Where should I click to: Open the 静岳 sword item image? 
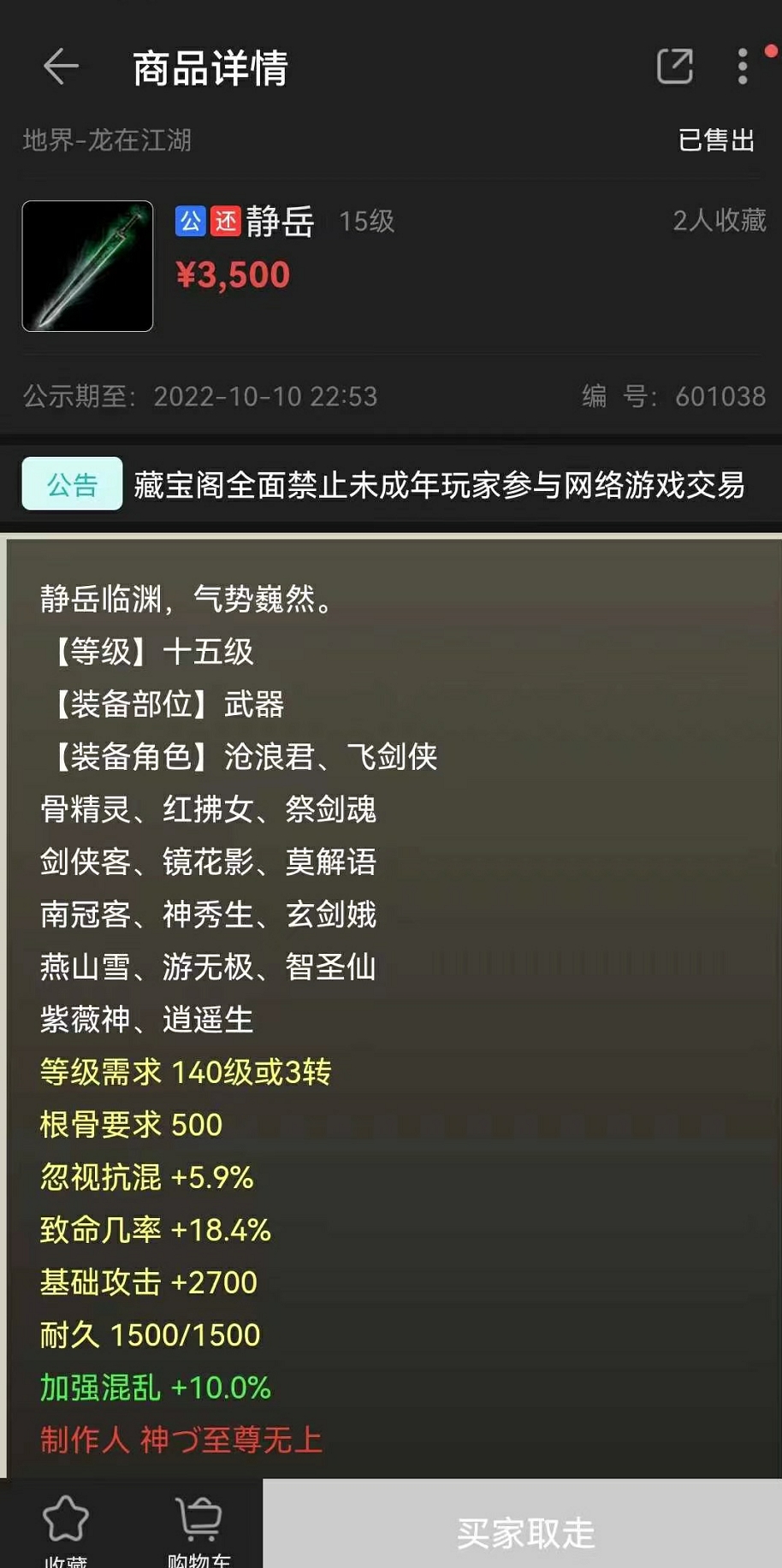[87, 266]
